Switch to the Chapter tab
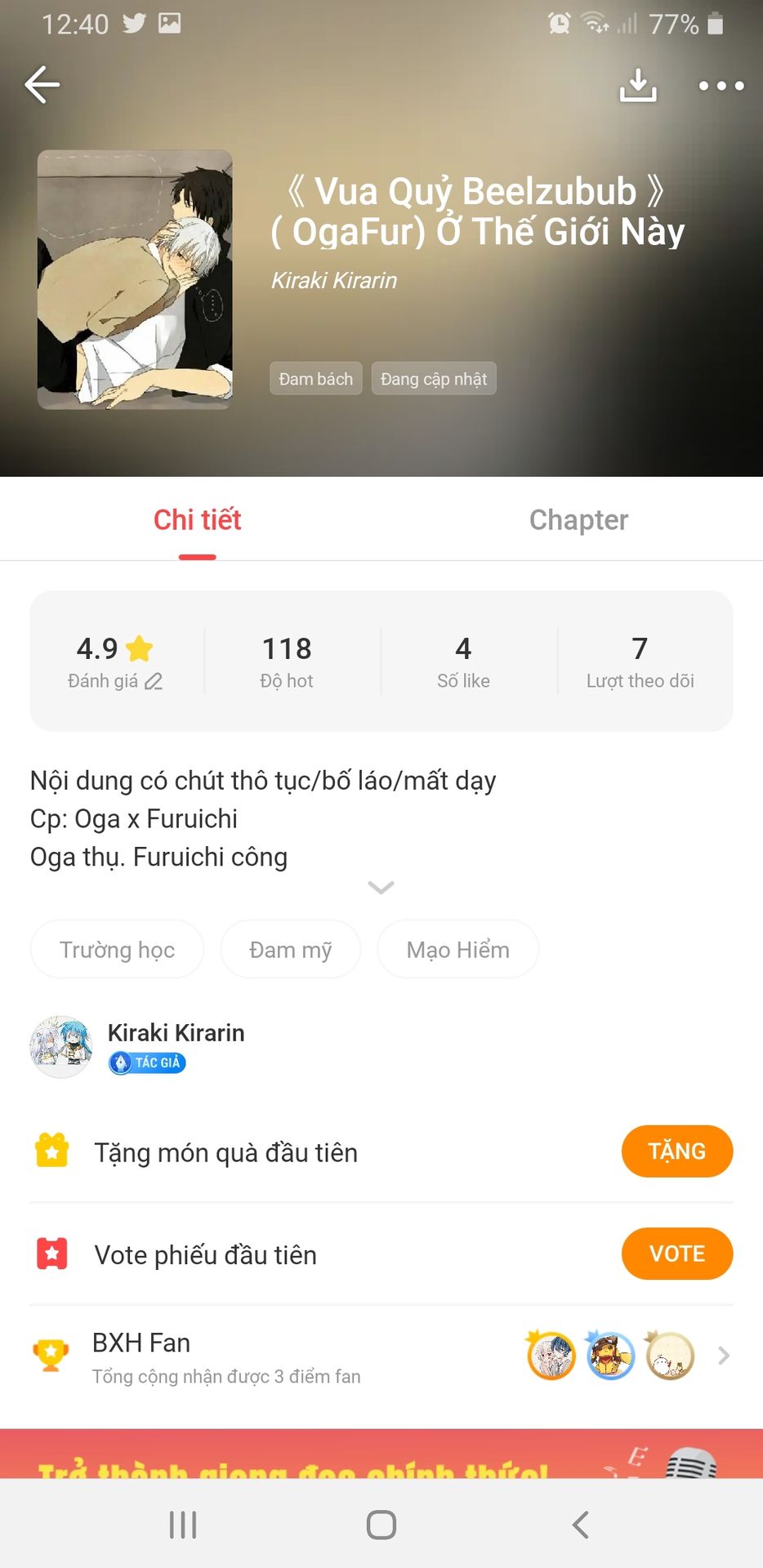The image size is (763, 1568). [x=578, y=520]
